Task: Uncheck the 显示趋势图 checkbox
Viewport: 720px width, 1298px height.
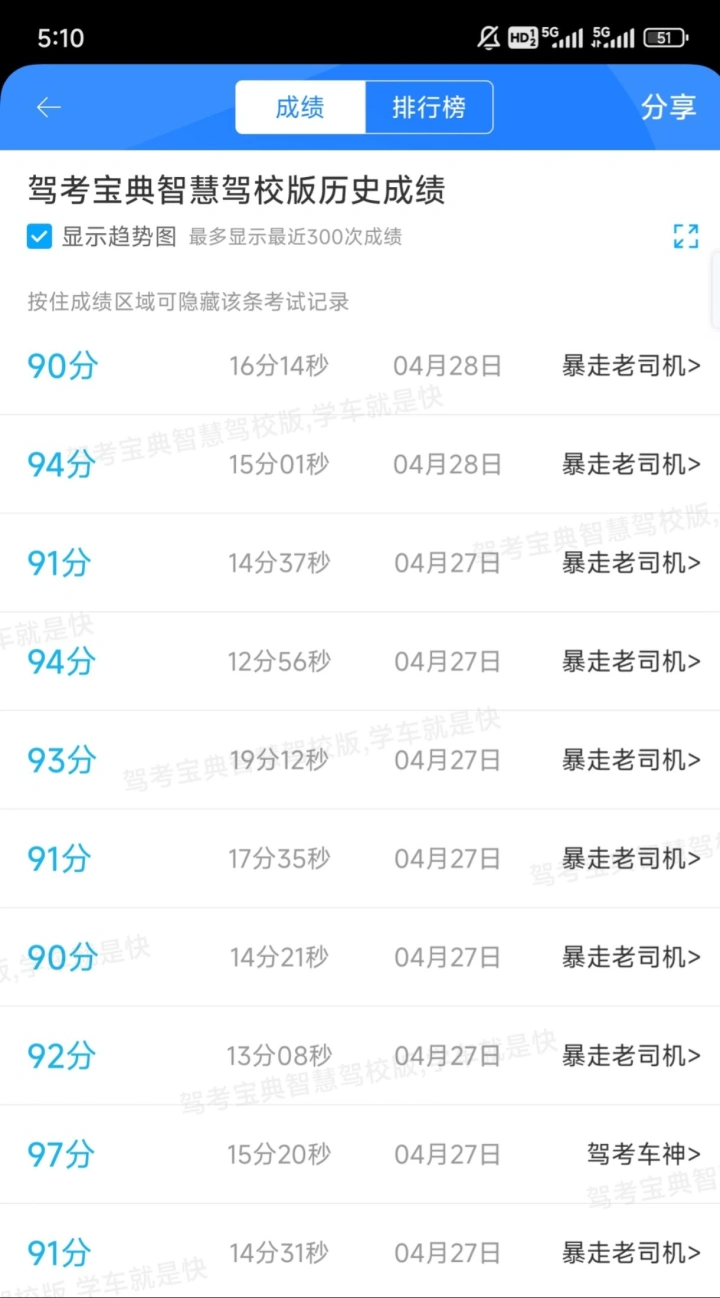Action: 39,237
